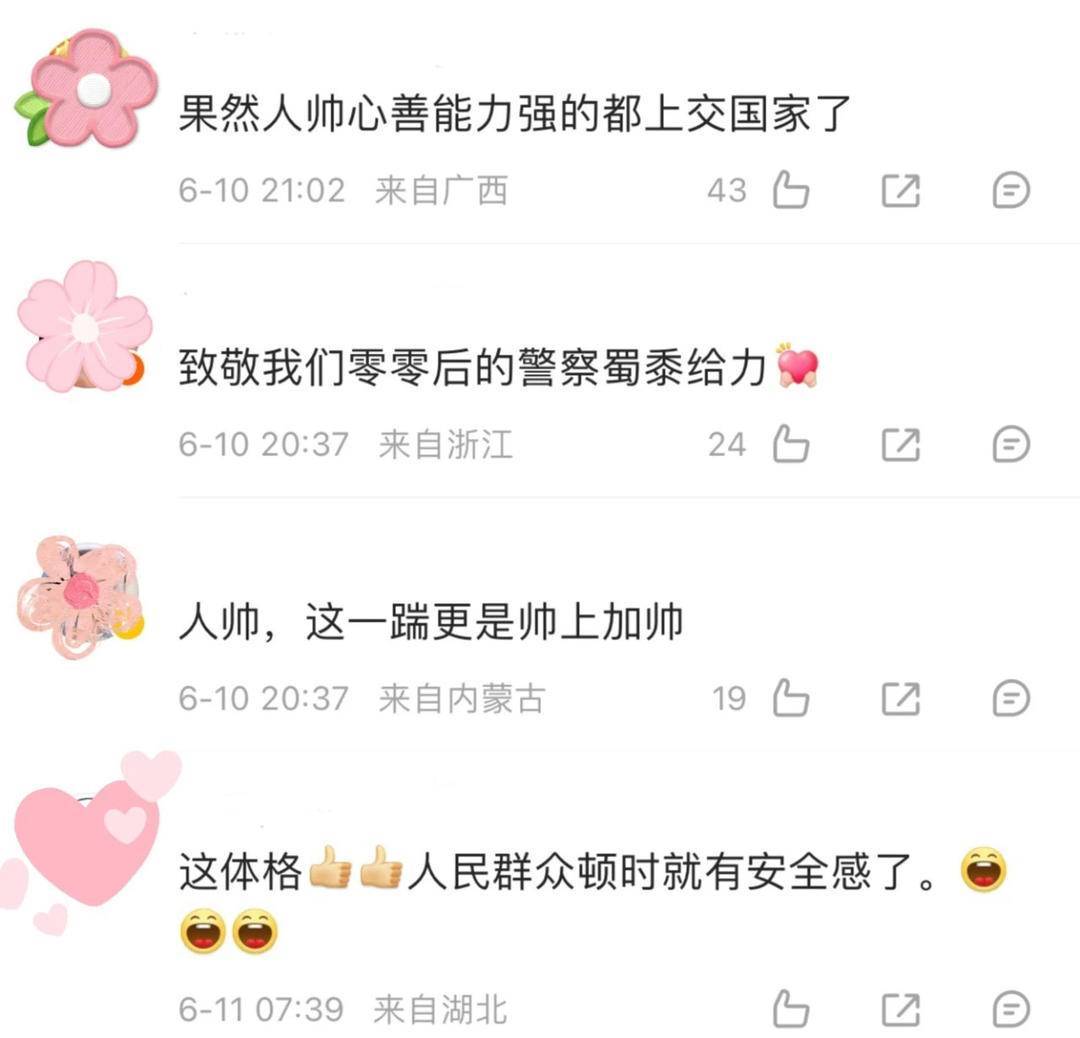1080x1038 pixels.
Task: Like the 帅上加帅 comment from 内蒙古
Action: point(790,698)
